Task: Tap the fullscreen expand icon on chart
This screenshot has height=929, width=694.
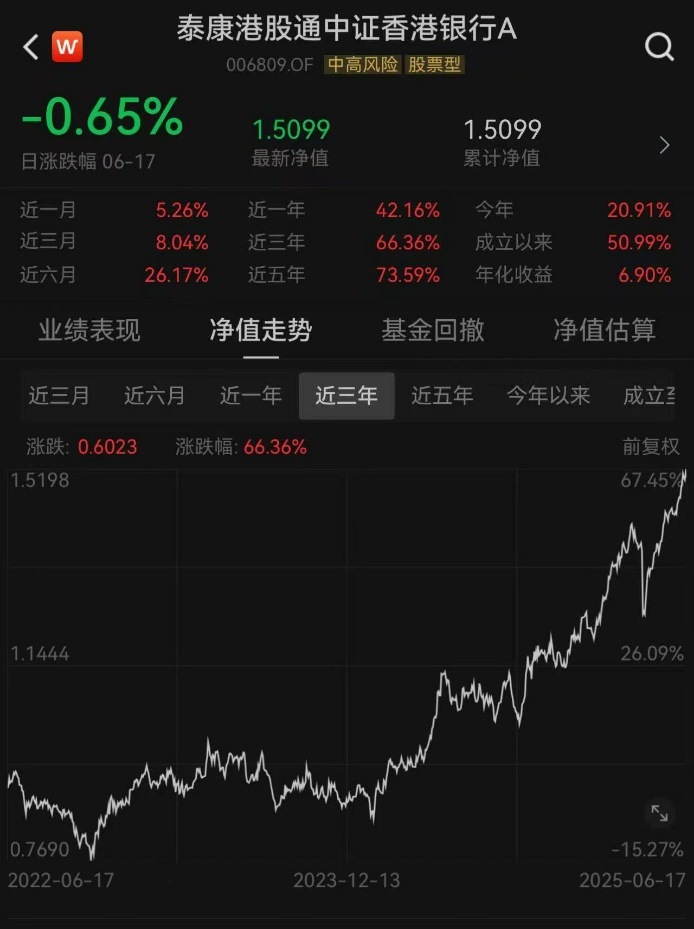Action: click(659, 813)
